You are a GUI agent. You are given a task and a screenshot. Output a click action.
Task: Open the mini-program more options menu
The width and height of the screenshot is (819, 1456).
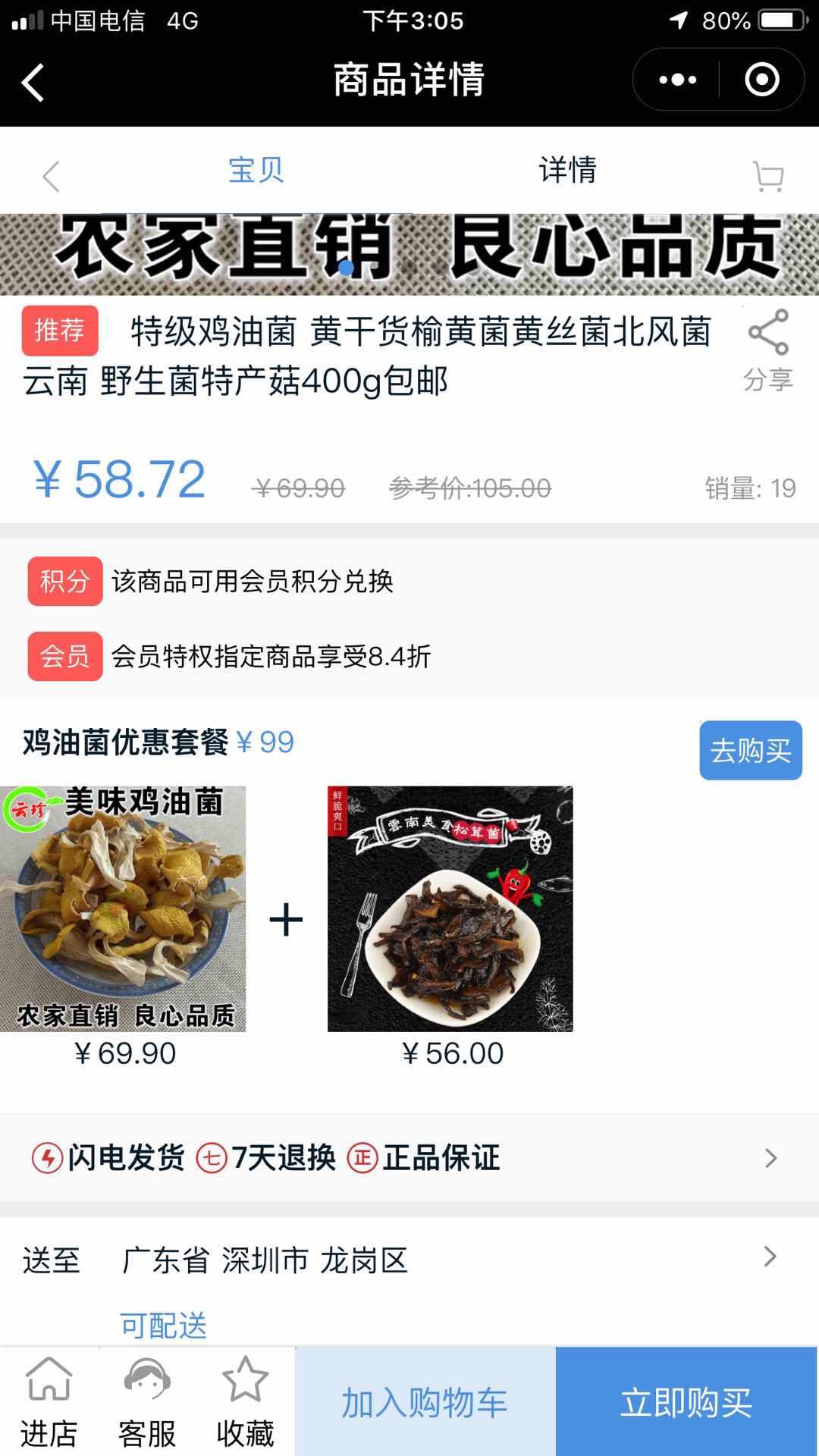pyautogui.click(x=677, y=80)
